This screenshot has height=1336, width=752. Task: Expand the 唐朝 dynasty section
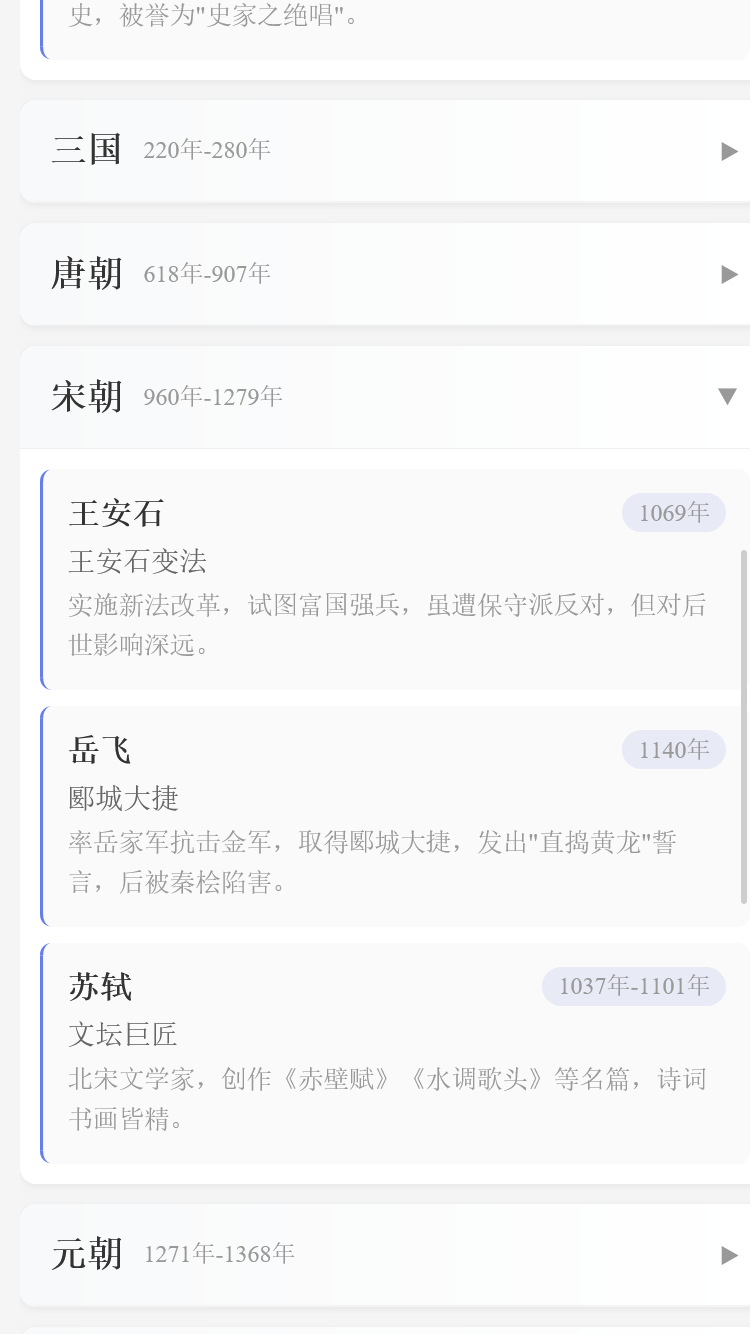point(376,273)
